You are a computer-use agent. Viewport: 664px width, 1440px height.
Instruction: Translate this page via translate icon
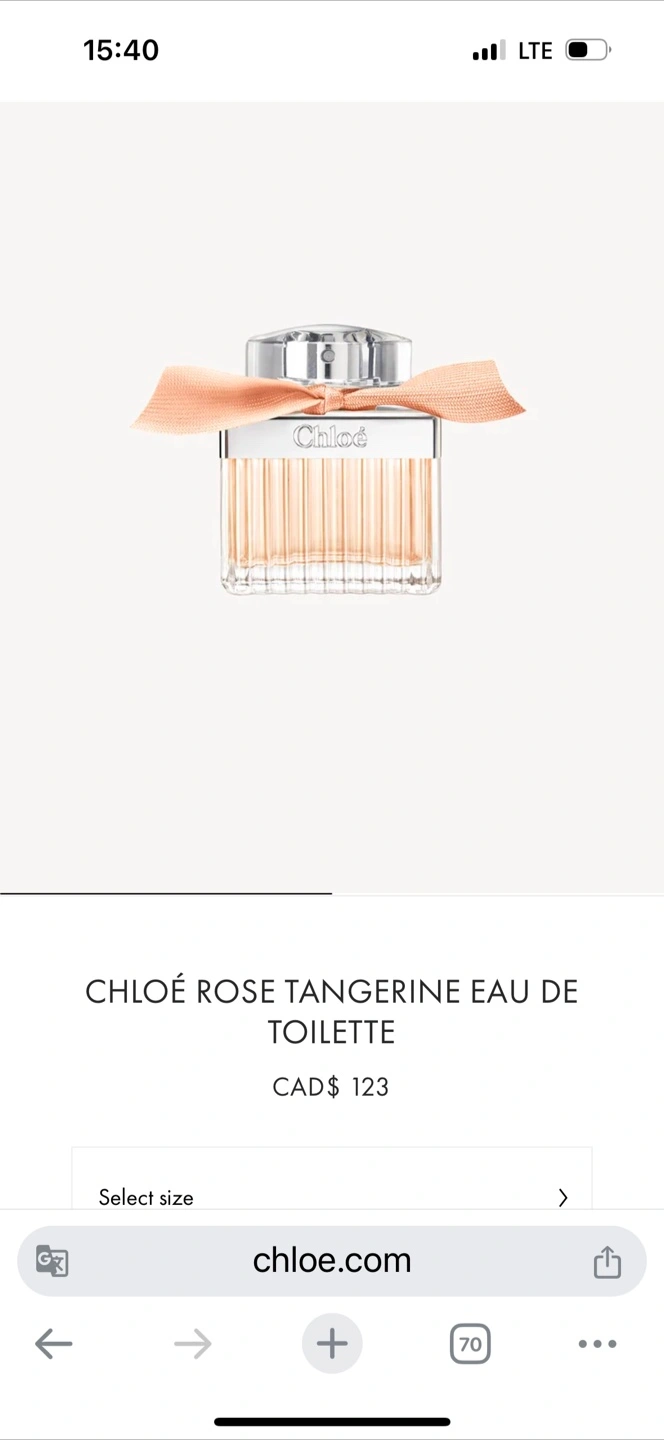tap(52, 1260)
